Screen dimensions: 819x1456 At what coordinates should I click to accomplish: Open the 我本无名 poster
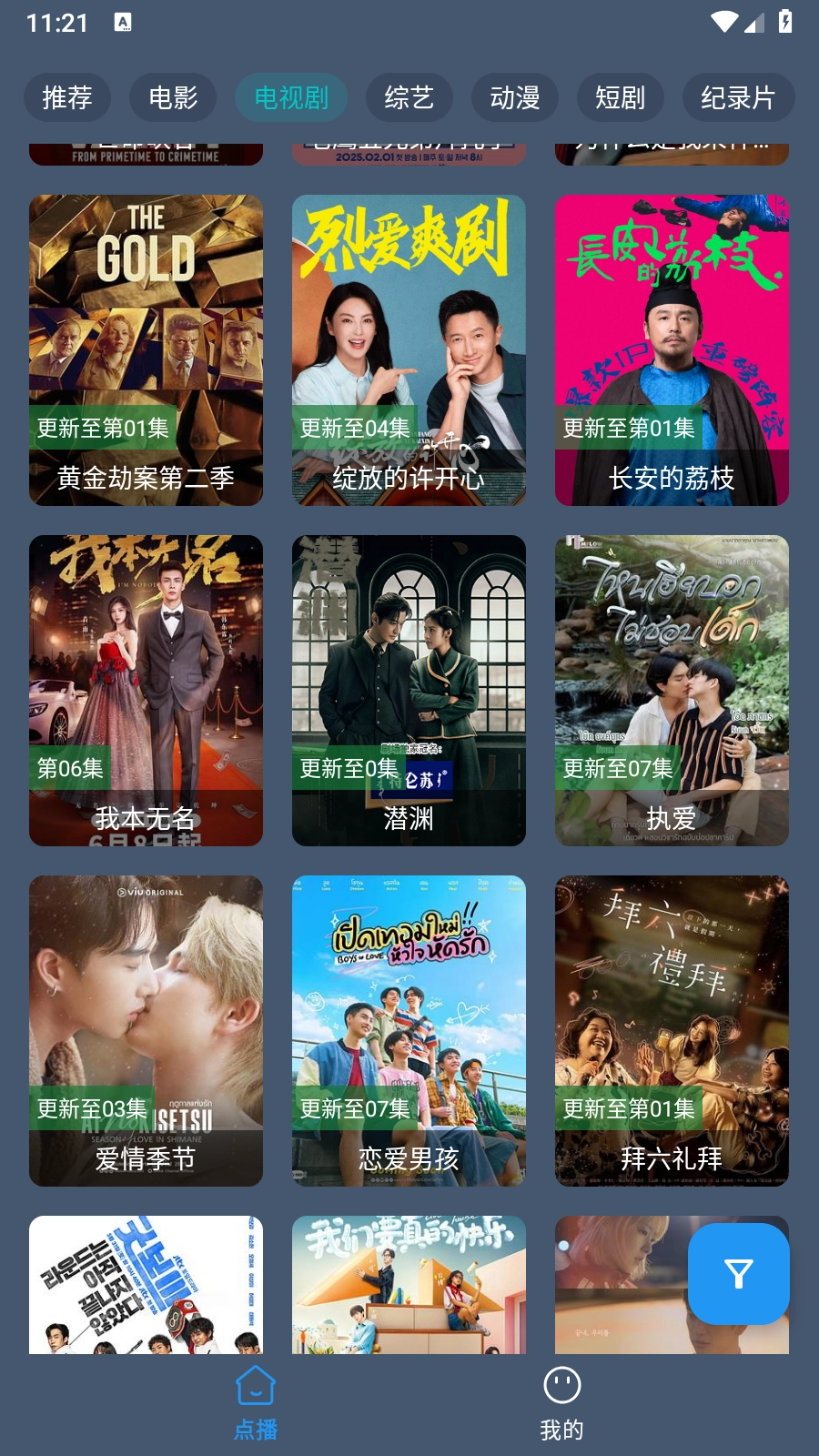pyautogui.click(x=146, y=691)
